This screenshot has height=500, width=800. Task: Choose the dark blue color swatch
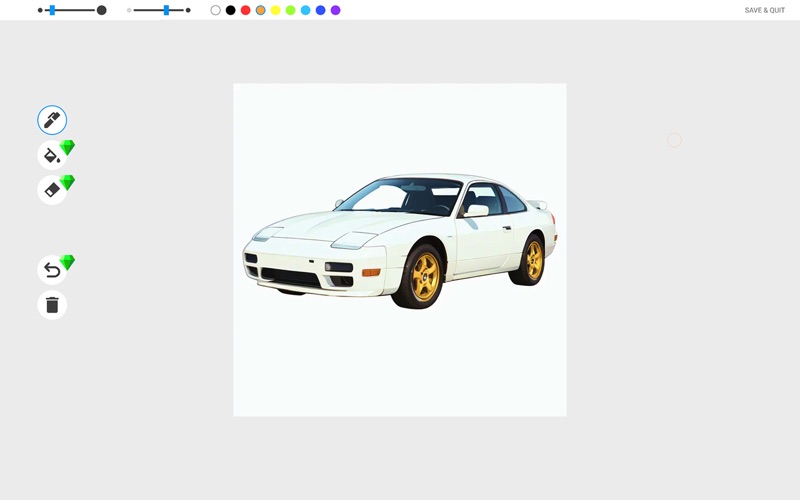pos(320,10)
